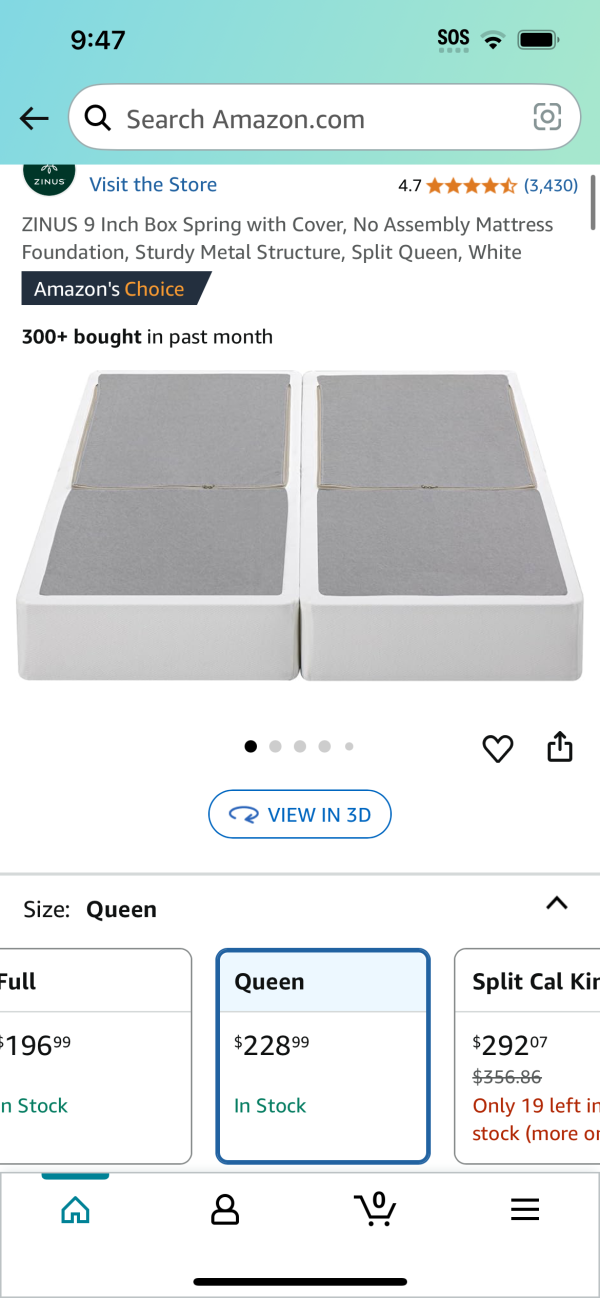Launch the VIEW IN 3D button
Viewport: 600px width, 1298px height.
click(299, 814)
